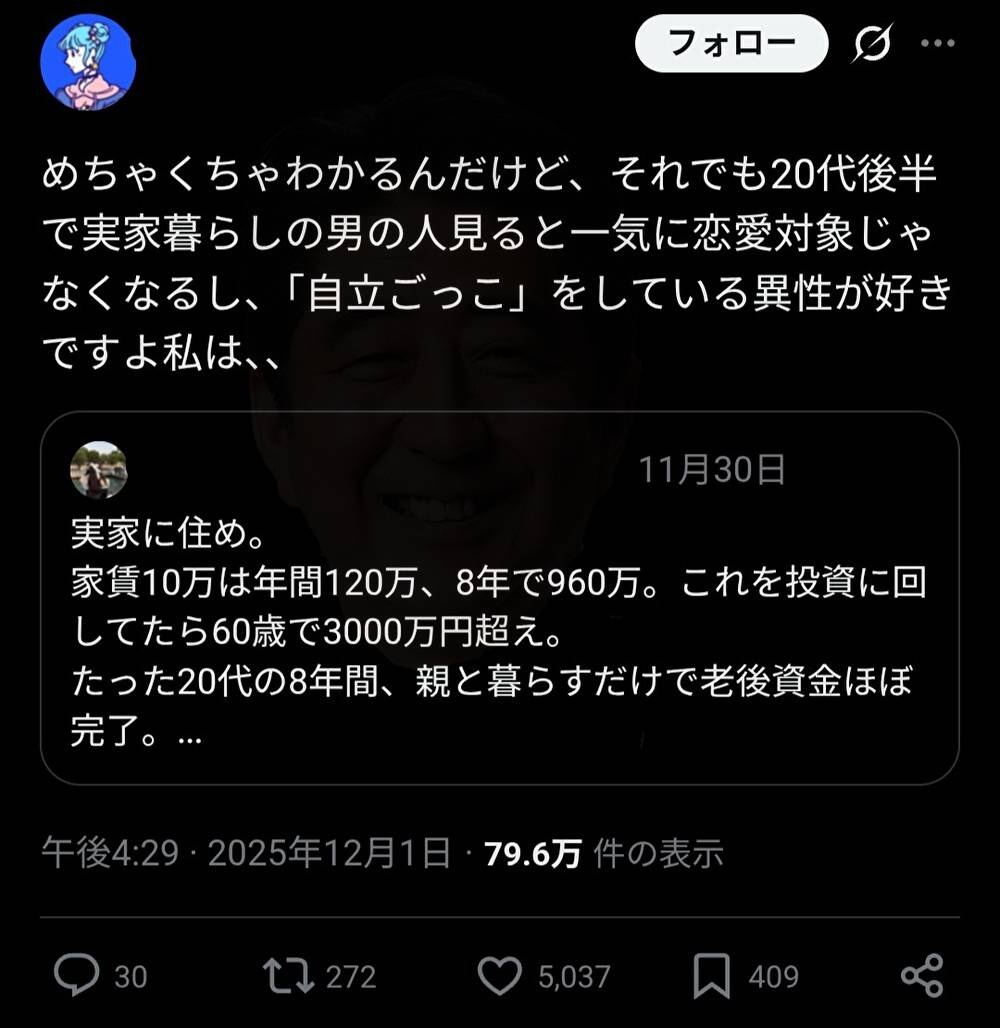
Task: Like this post with the heart icon
Action: (499, 975)
